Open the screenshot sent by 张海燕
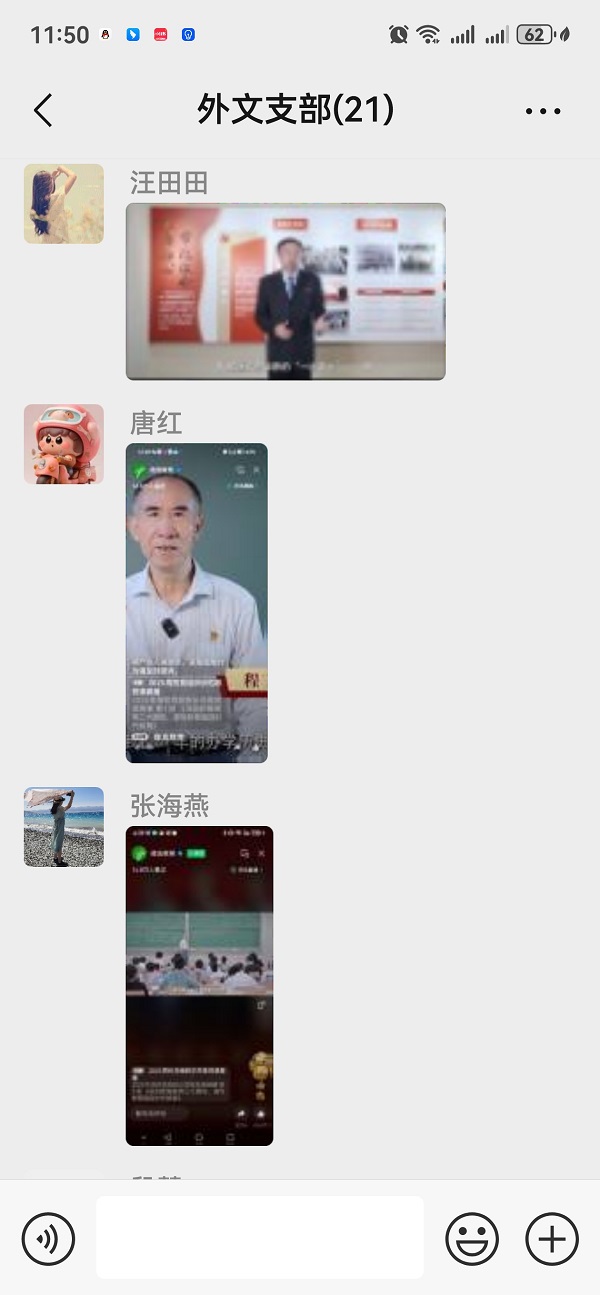This screenshot has height=1295, width=600. pyautogui.click(x=199, y=985)
